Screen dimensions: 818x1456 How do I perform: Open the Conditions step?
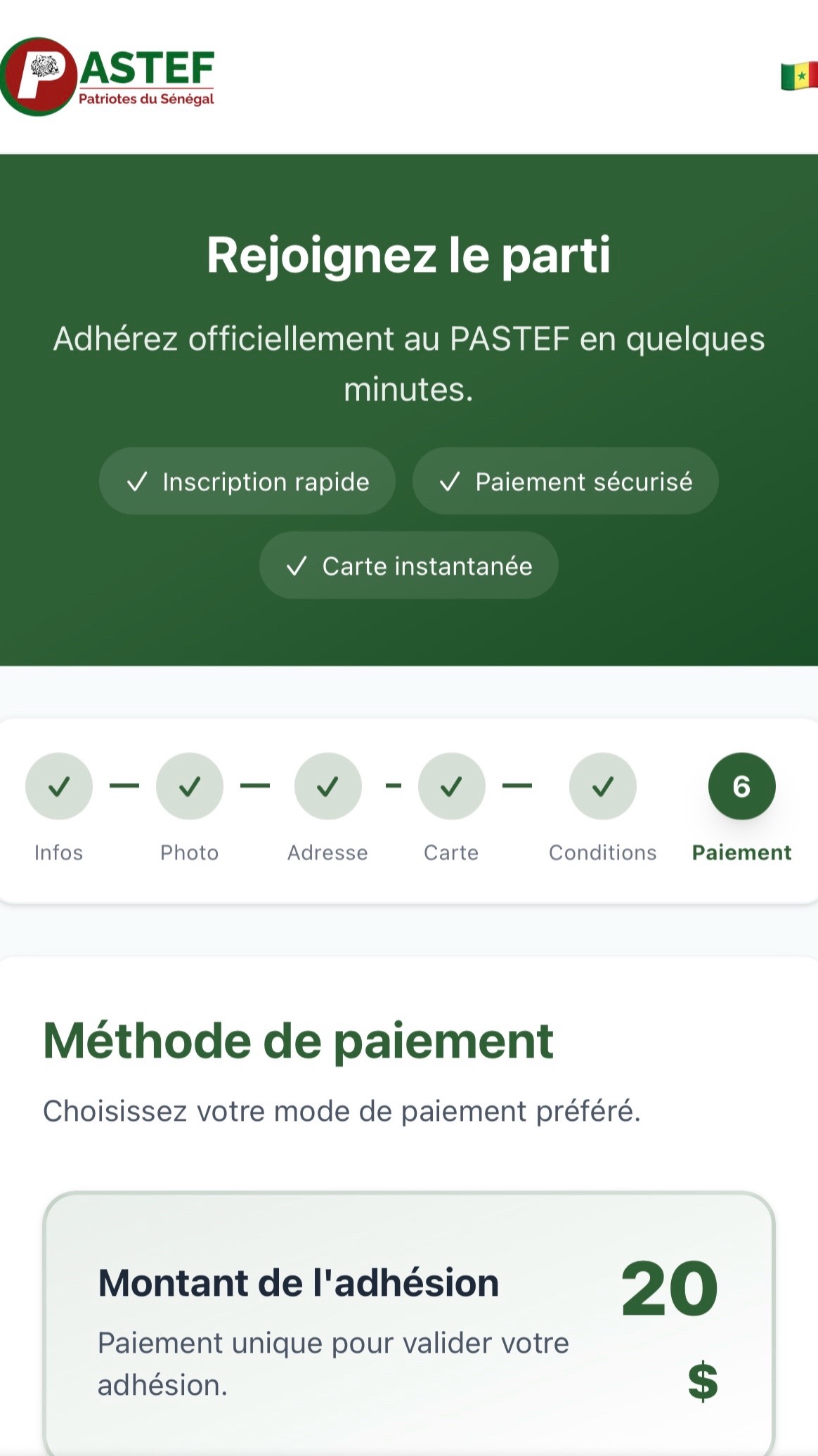(603, 786)
